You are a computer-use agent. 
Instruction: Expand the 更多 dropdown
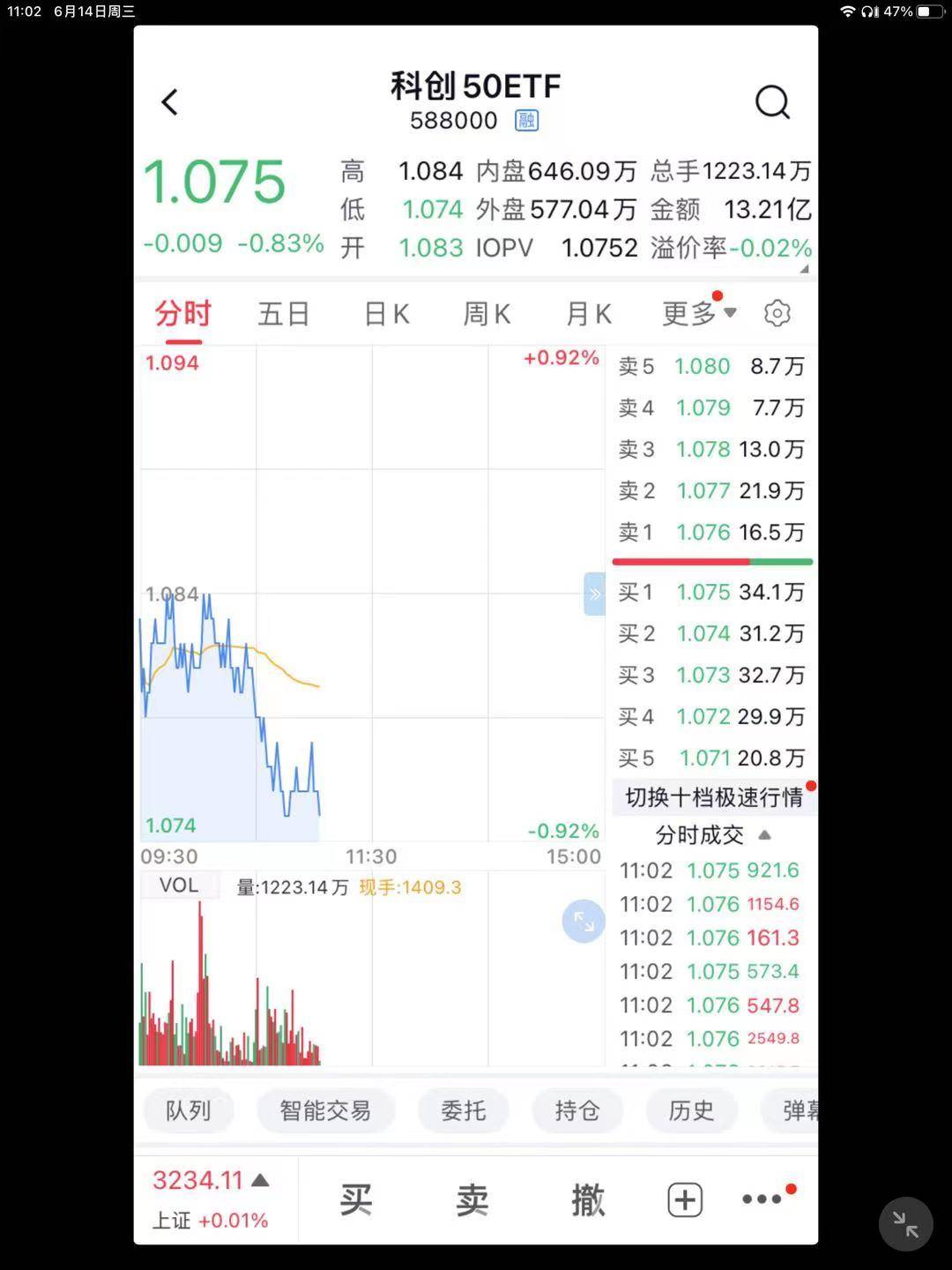pos(698,312)
